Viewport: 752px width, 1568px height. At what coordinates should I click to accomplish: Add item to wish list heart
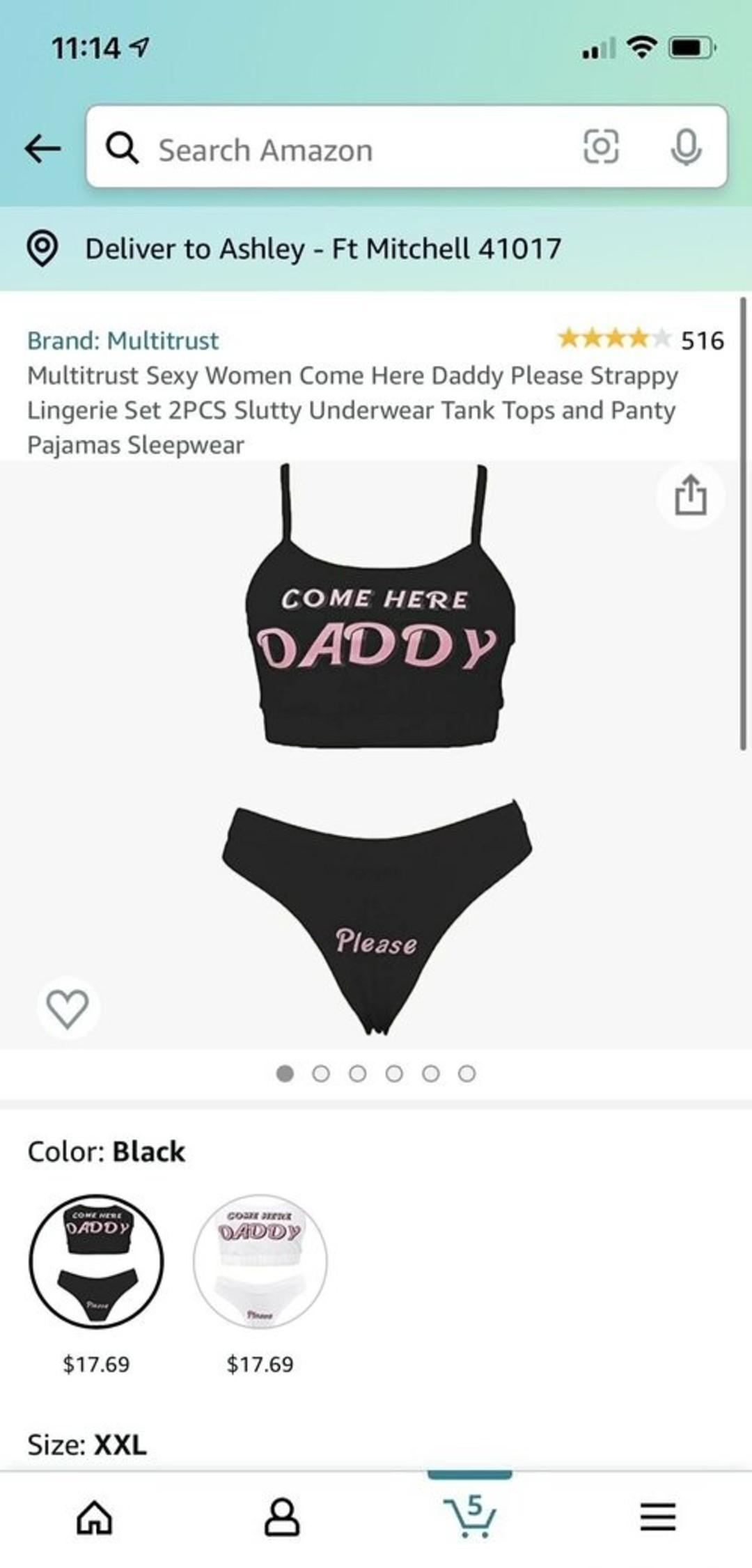tap(68, 1007)
